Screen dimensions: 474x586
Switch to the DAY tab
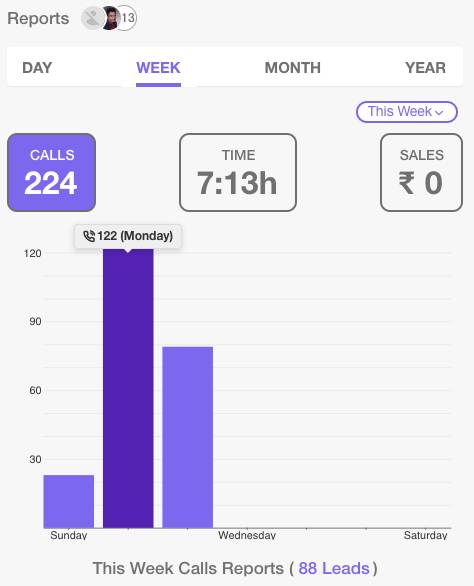[37, 68]
